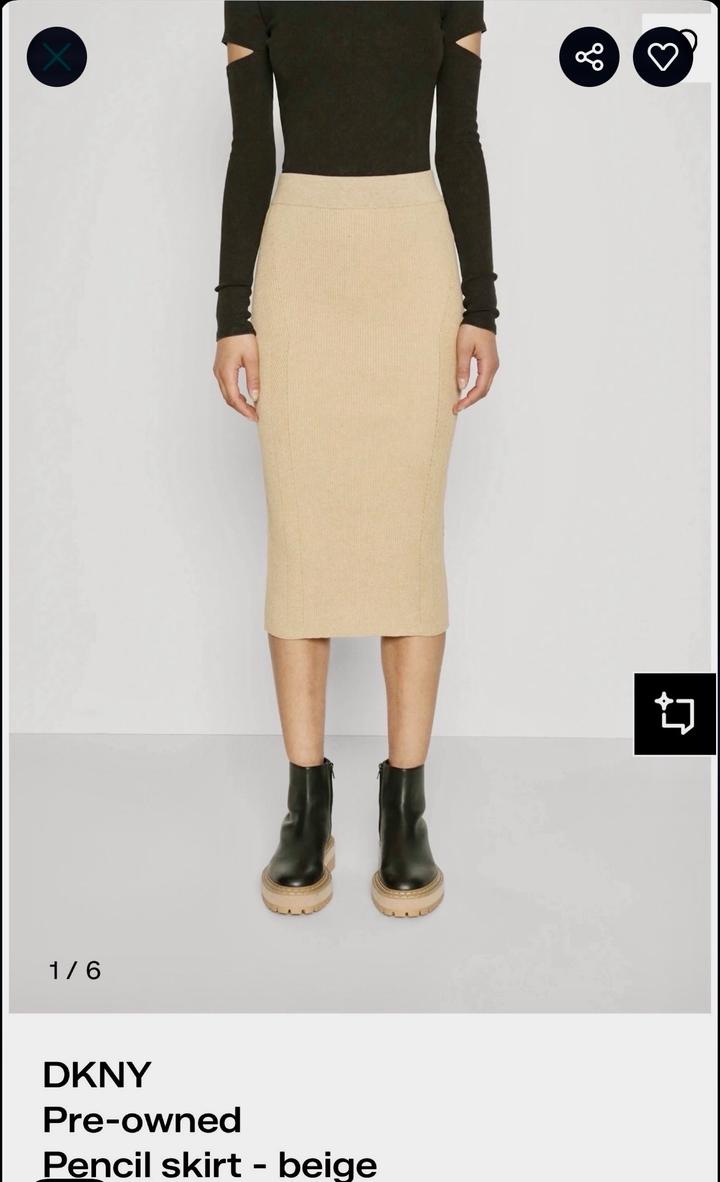Open the beige skirt product photo

pos(358,420)
